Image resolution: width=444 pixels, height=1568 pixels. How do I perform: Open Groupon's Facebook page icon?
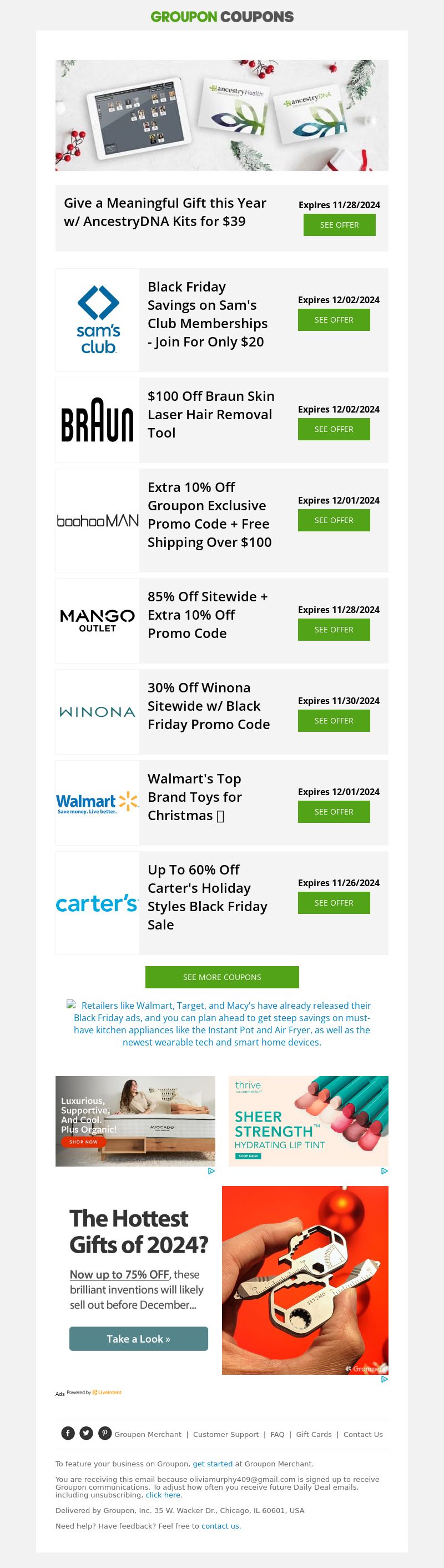tap(68, 1434)
